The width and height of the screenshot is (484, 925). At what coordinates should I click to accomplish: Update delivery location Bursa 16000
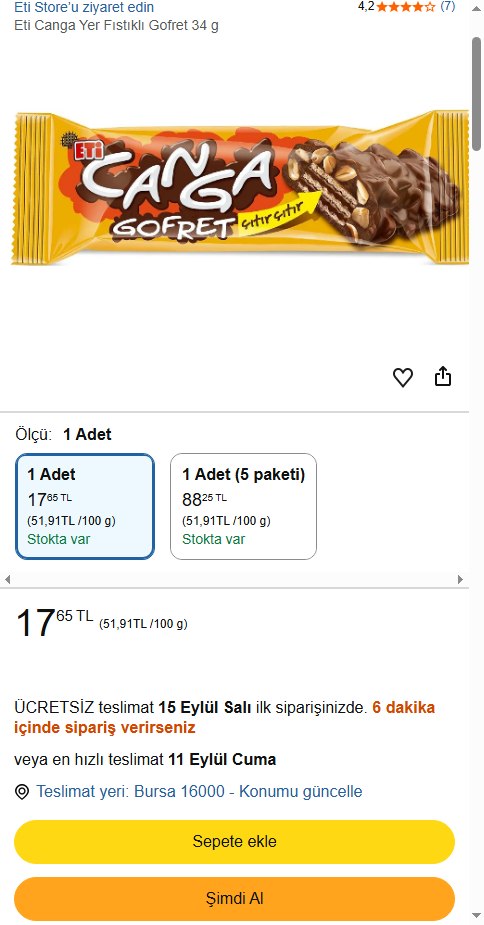pos(200,791)
